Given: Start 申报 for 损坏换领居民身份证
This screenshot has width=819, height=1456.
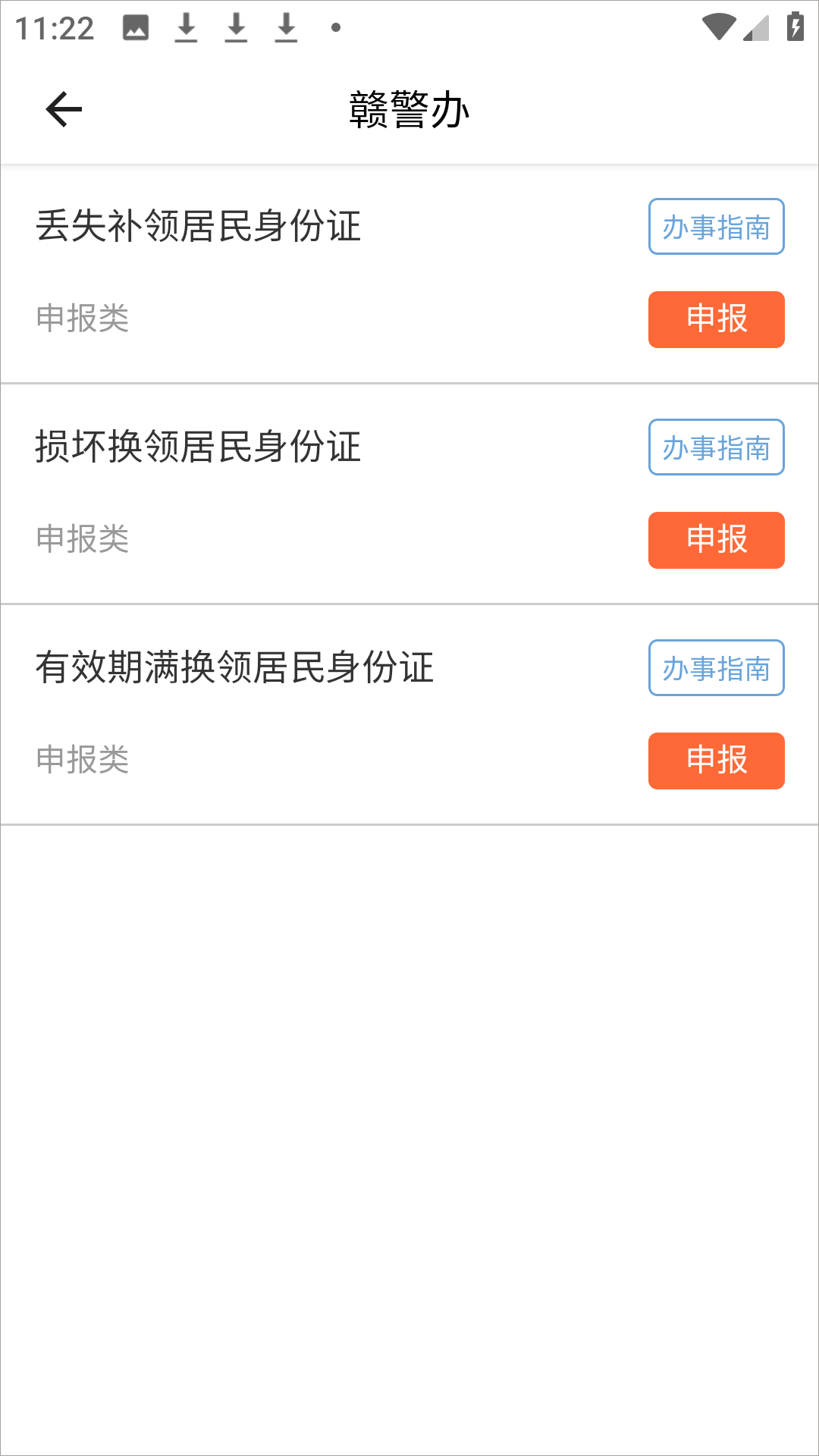Looking at the screenshot, I should coord(716,540).
